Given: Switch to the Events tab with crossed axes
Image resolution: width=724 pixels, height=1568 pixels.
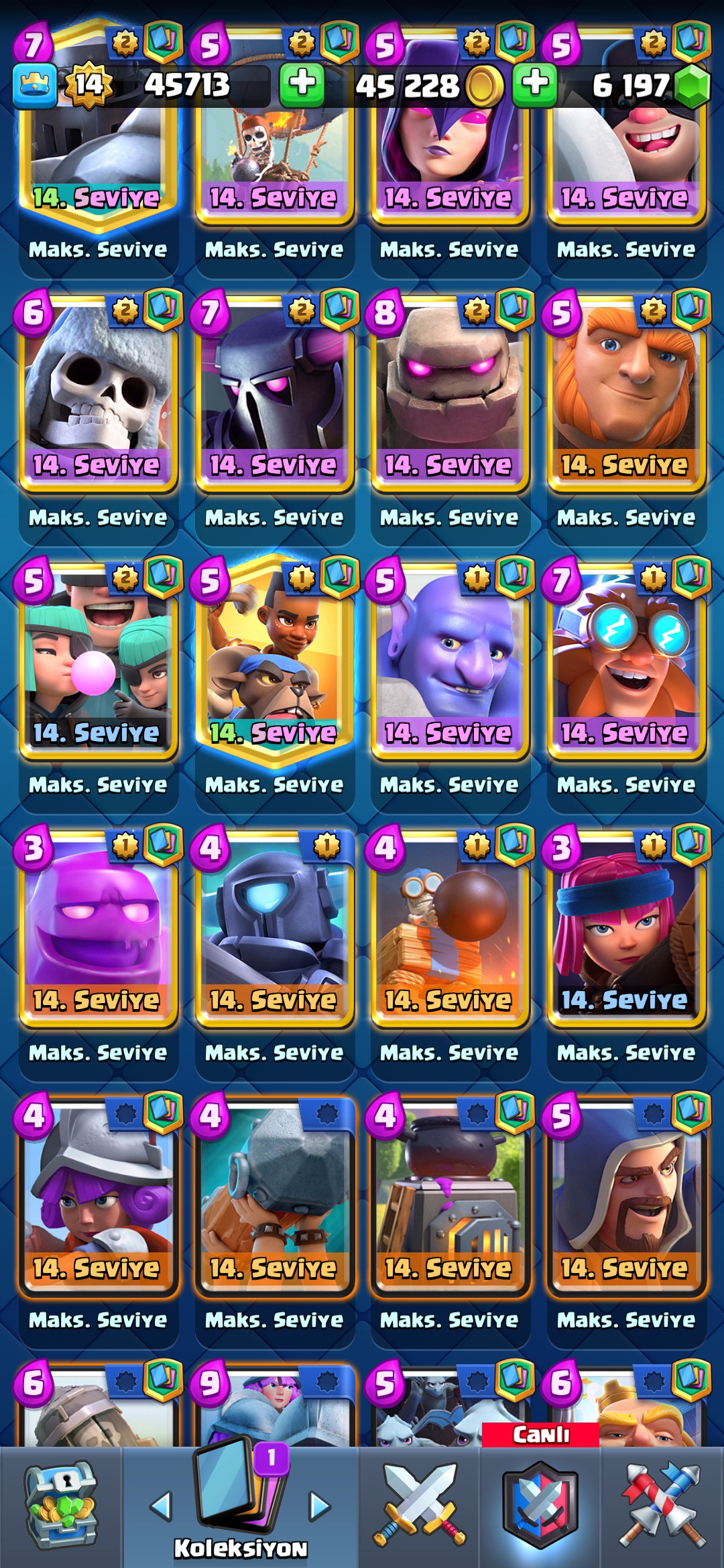Looking at the screenshot, I should point(662,1506).
